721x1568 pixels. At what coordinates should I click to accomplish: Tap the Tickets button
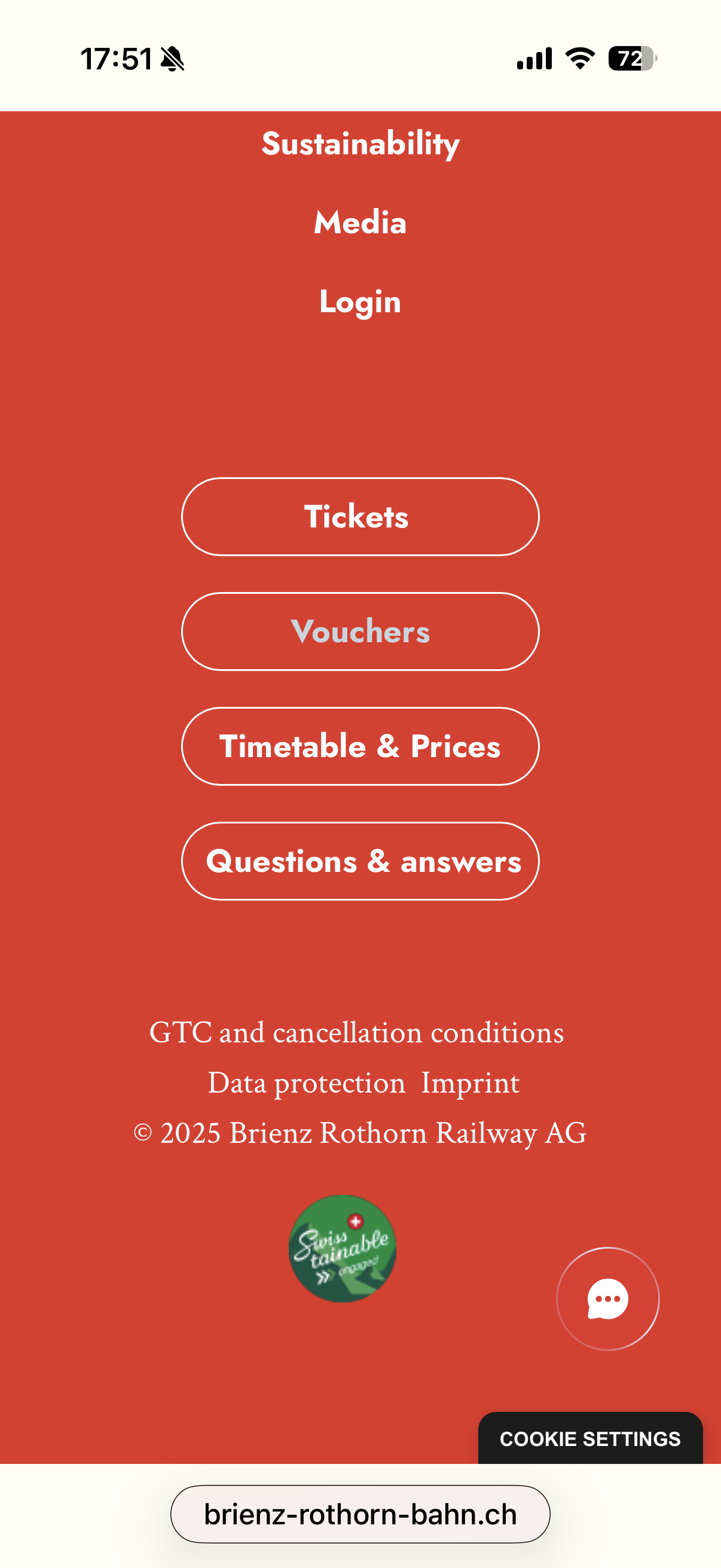coord(360,517)
